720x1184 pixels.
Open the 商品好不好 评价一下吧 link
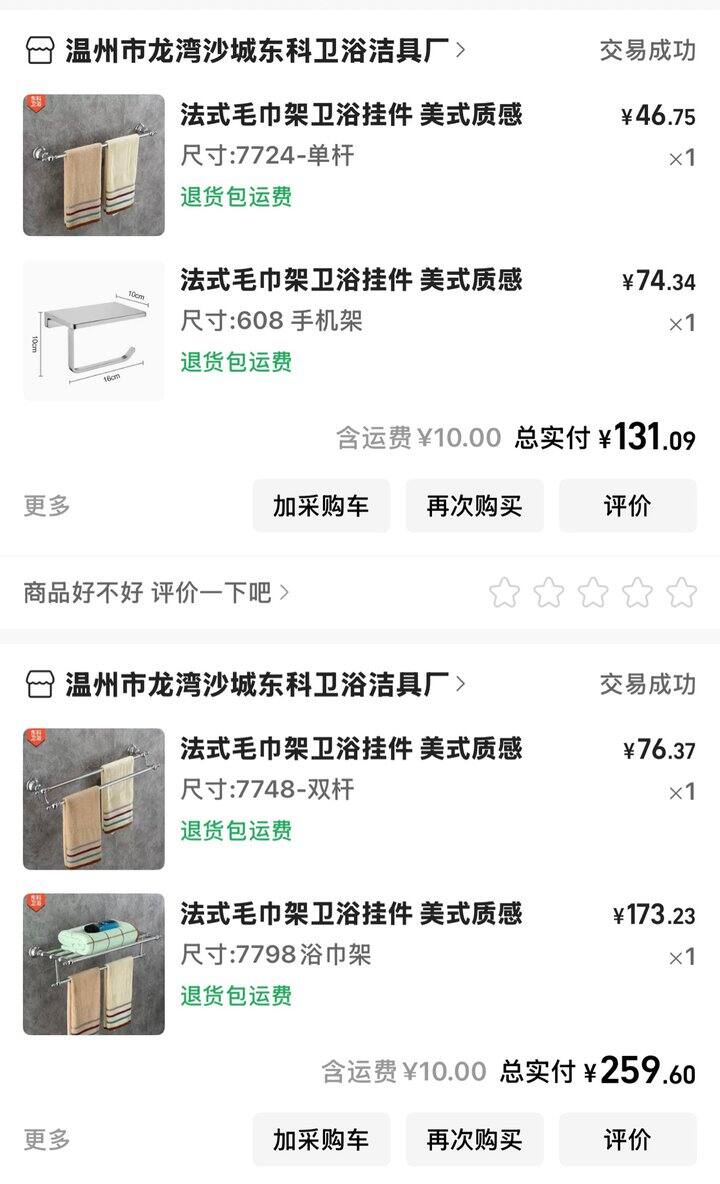click(156, 593)
